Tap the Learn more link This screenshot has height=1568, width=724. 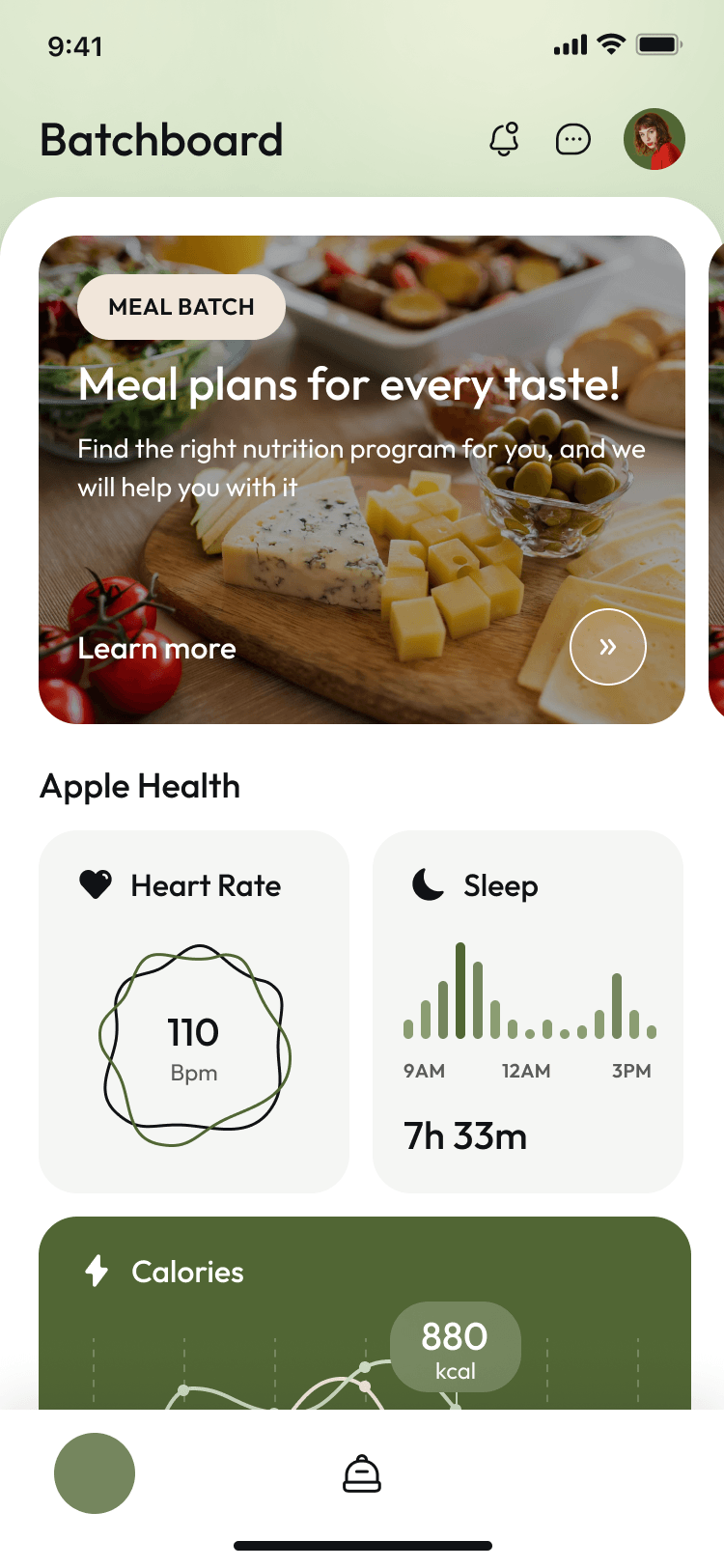[156, 649]
